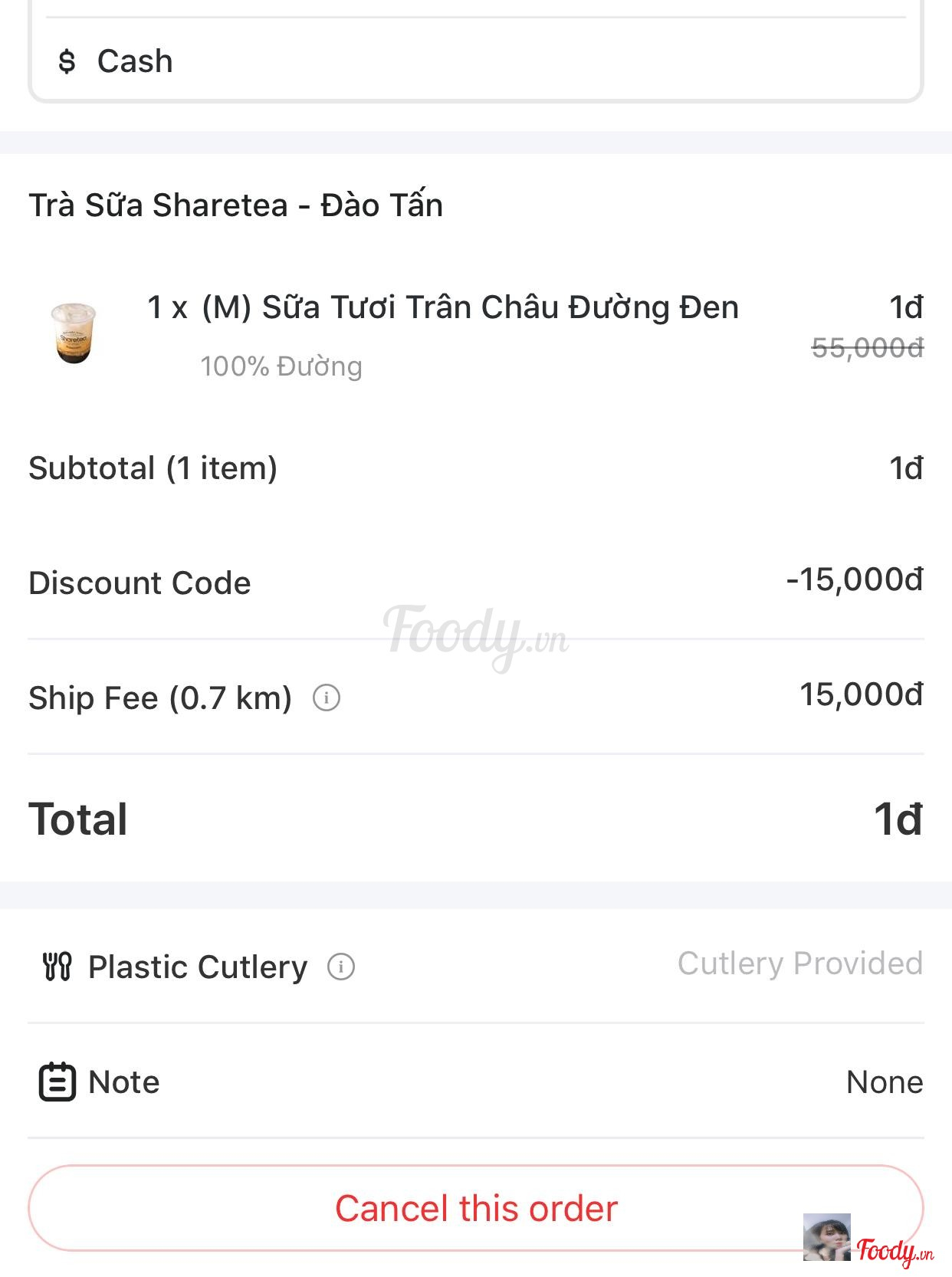The width and height of the screenshot is (952, 1277).
Task: Open the Ship Fee info icon
Action: [327, 698]
